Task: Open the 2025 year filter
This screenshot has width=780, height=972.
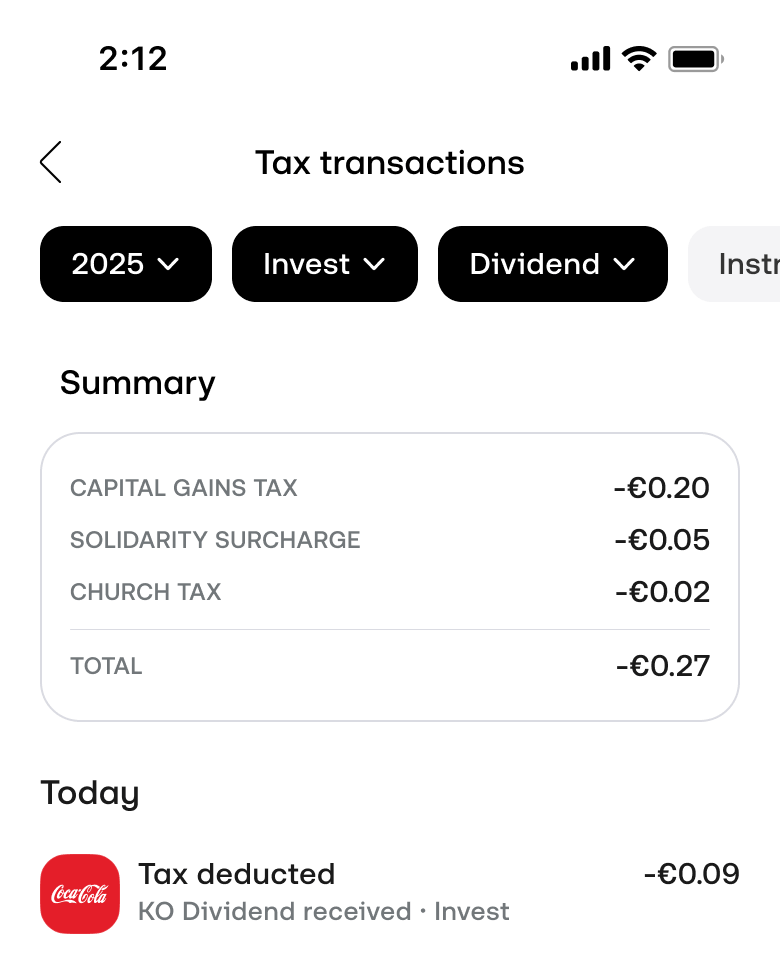Action: pos(125,264)
